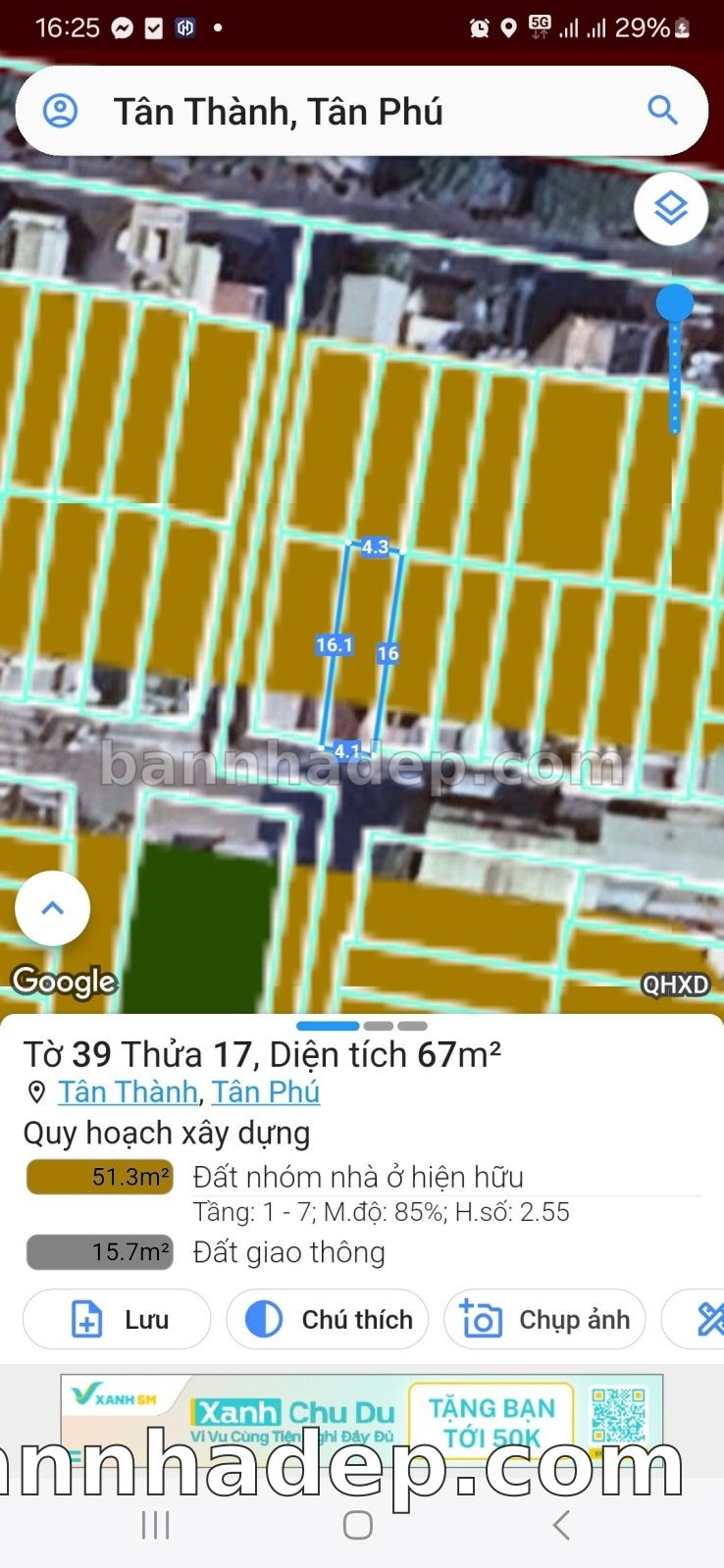Open the Tân Phú district link

(266, 1091)
